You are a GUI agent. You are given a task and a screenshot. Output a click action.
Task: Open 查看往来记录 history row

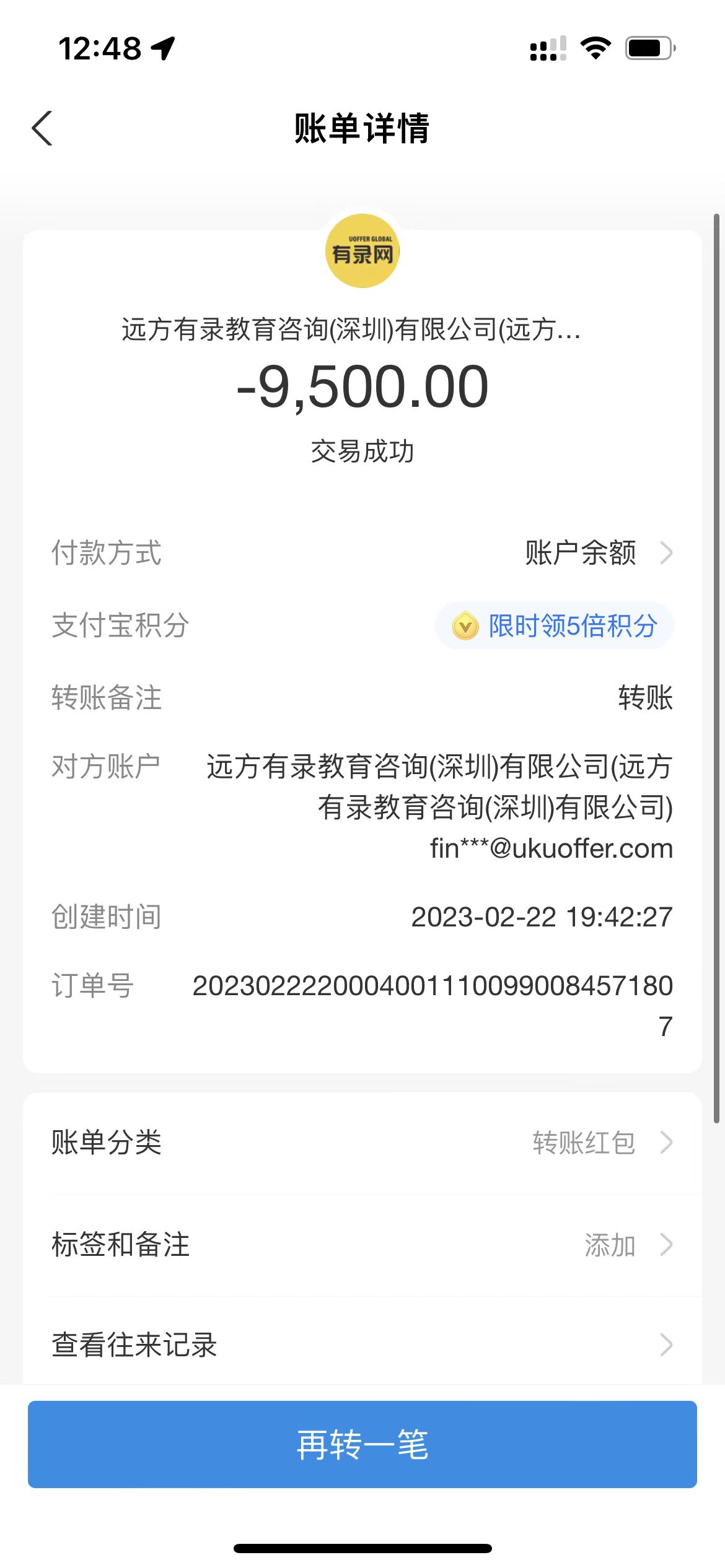point(362,1345)
